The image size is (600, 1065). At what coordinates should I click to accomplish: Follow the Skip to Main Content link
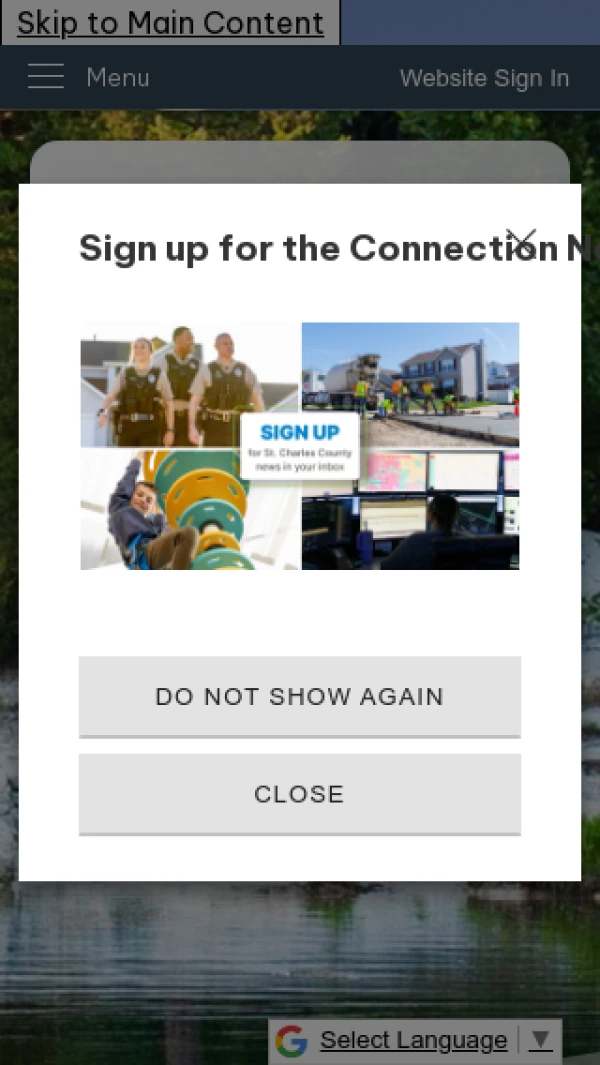[170, 23]
